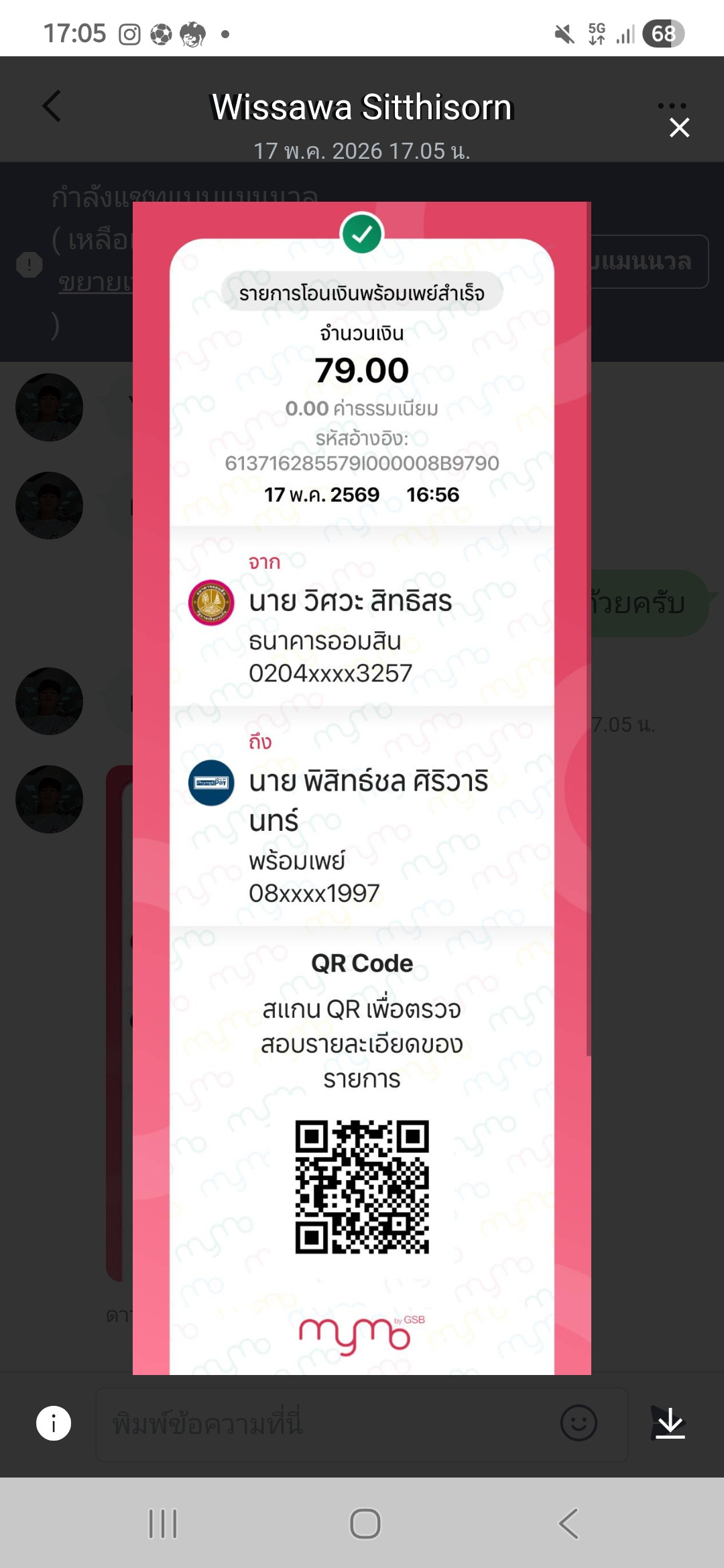Download the transfer slip image
Screen dimensions: 724x1568
pos(670,1423)
